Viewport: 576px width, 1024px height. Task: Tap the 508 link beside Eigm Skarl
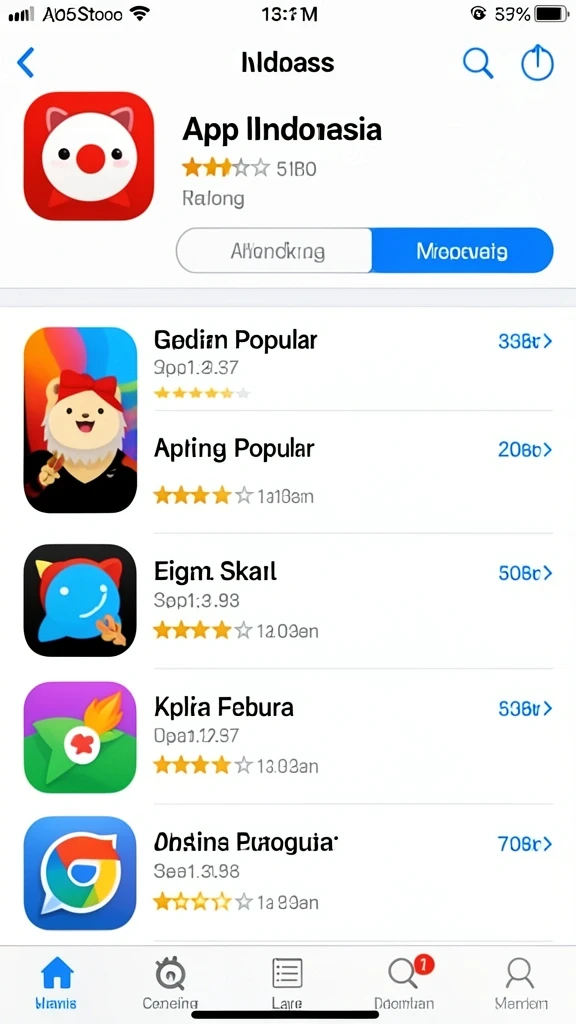[x=525, y=573]
